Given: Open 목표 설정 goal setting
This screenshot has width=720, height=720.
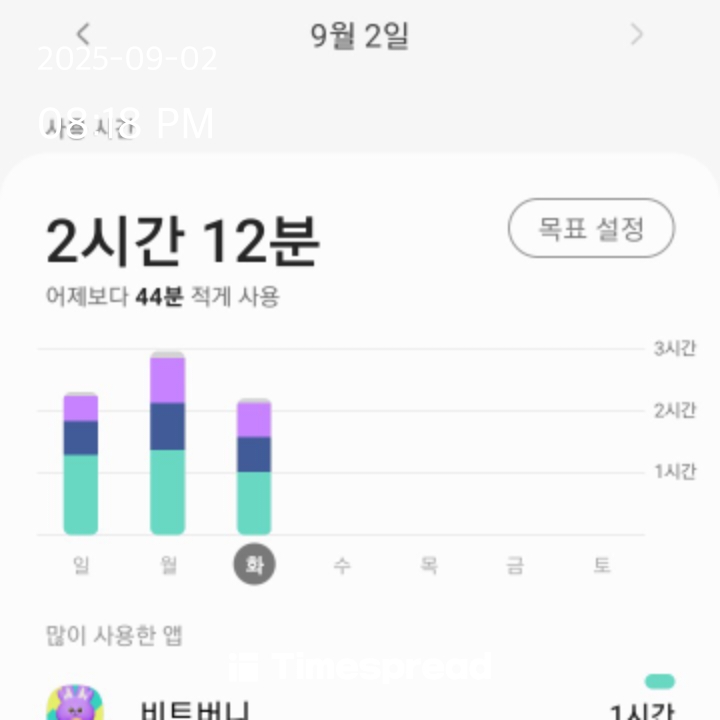Looking at the screenshot, I should pos(591,229).
